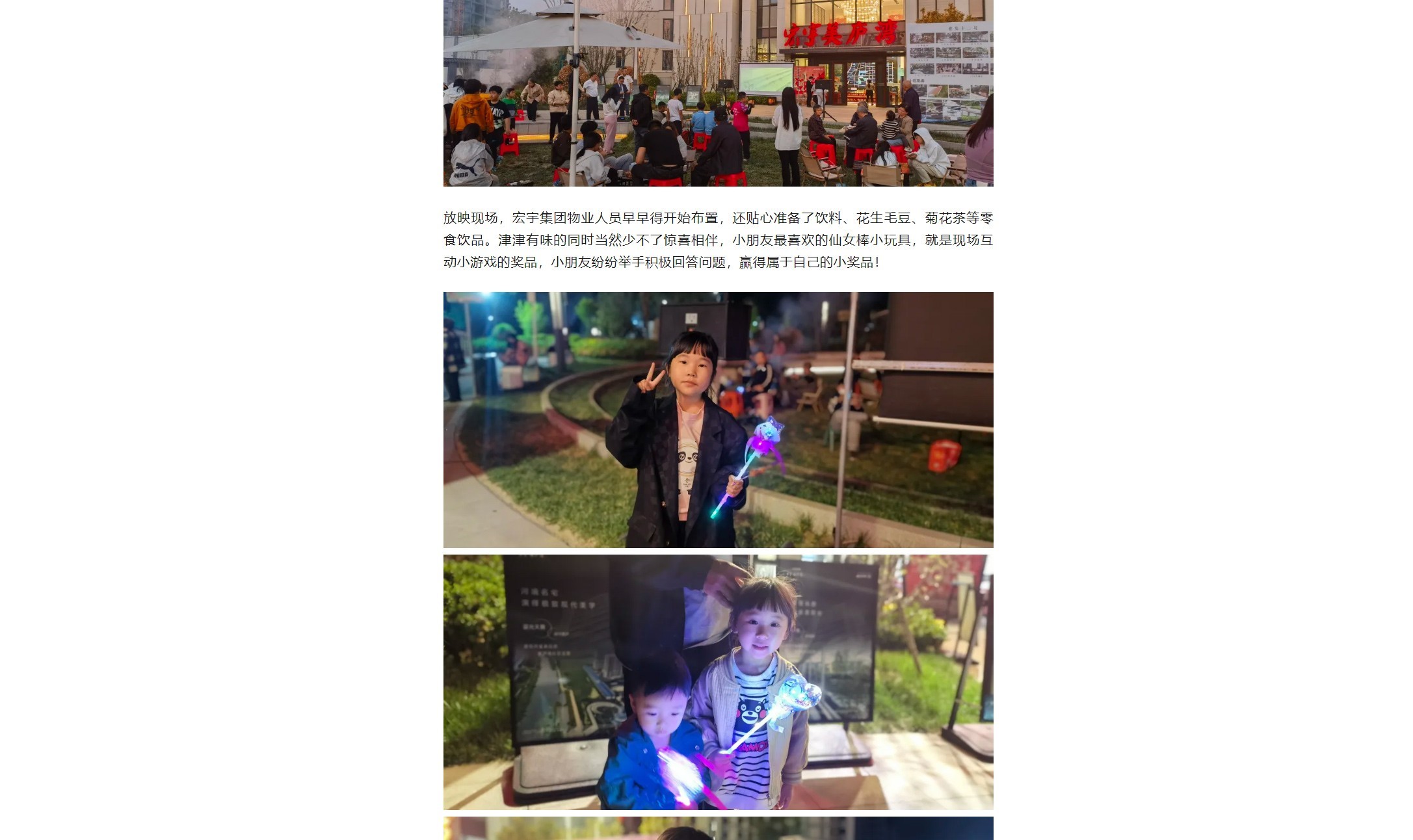The height and width of the screenshot is (840, 1413).
Task: Enlarge photo of girl making peace sign
Action: [x=718, y=419]
